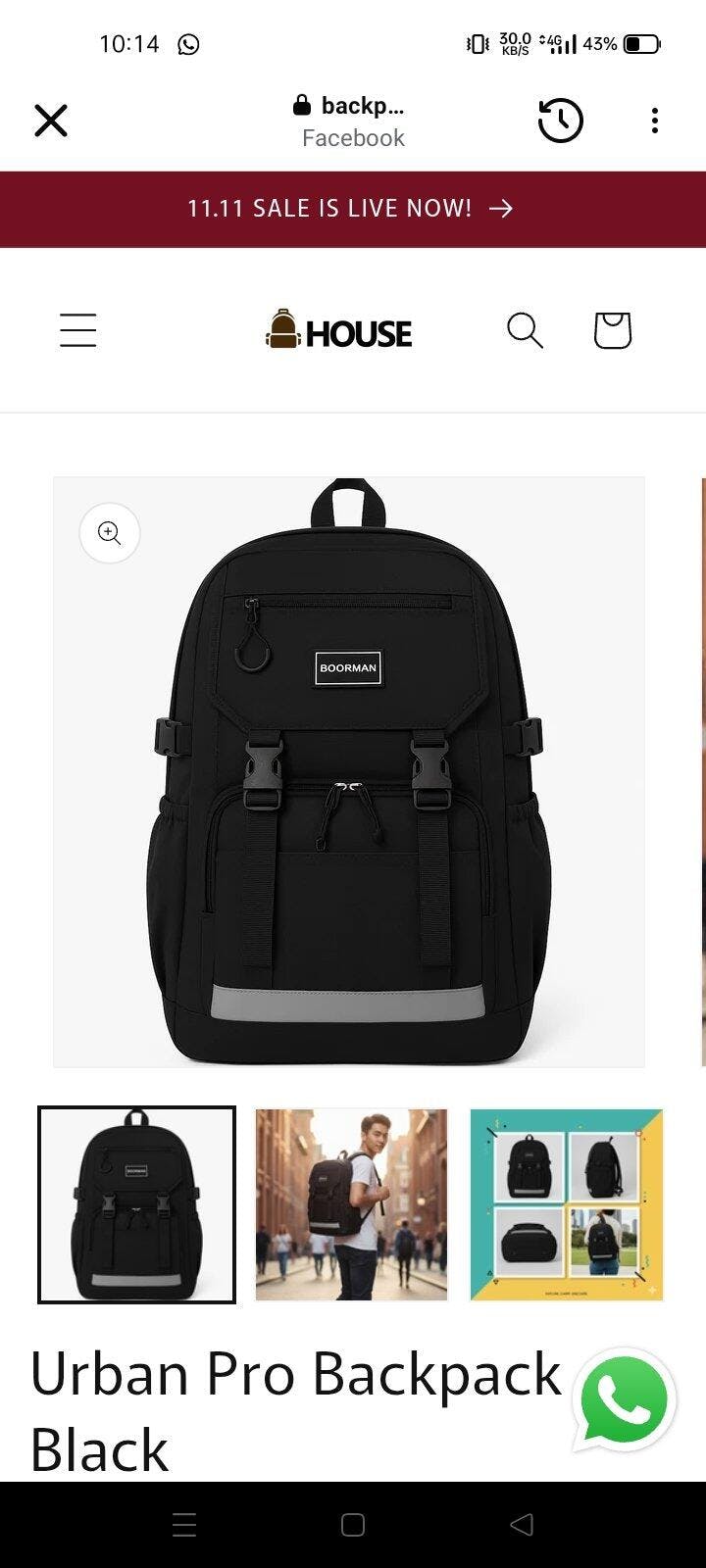This screenshot has height=1568, width=706.
Task: View the thumbnail of man wearing backpack
Action: tap(351, 1204)
